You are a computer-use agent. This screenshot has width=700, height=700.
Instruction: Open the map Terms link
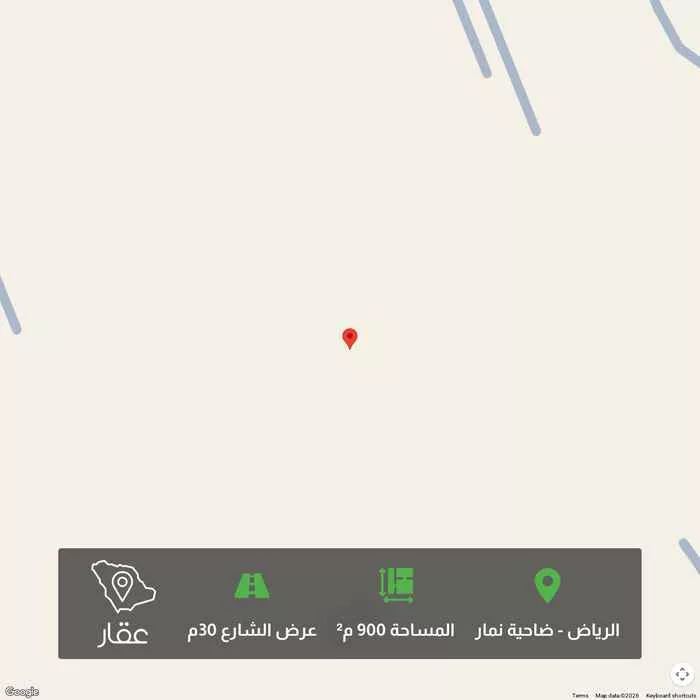tap(580, 695)
